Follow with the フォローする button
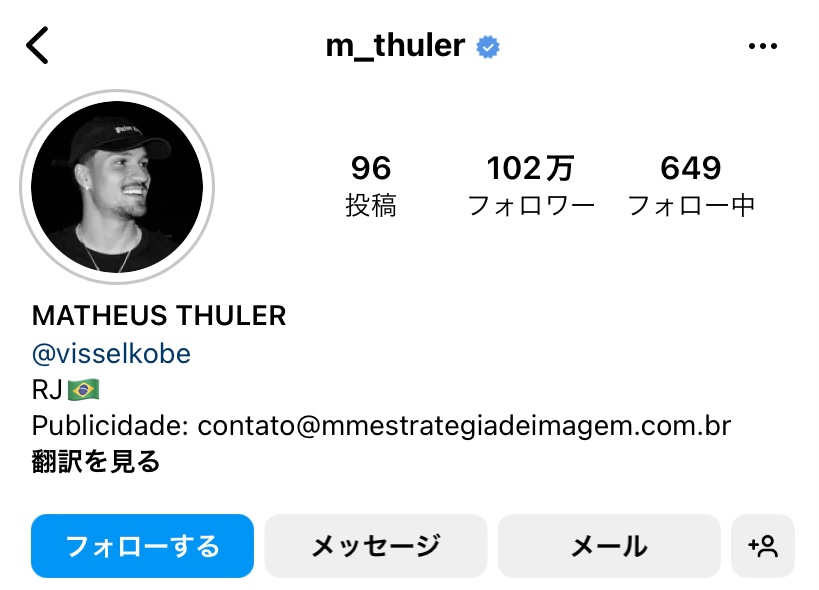This screenshot has width=819, height=590. click(x=142, y=546)
